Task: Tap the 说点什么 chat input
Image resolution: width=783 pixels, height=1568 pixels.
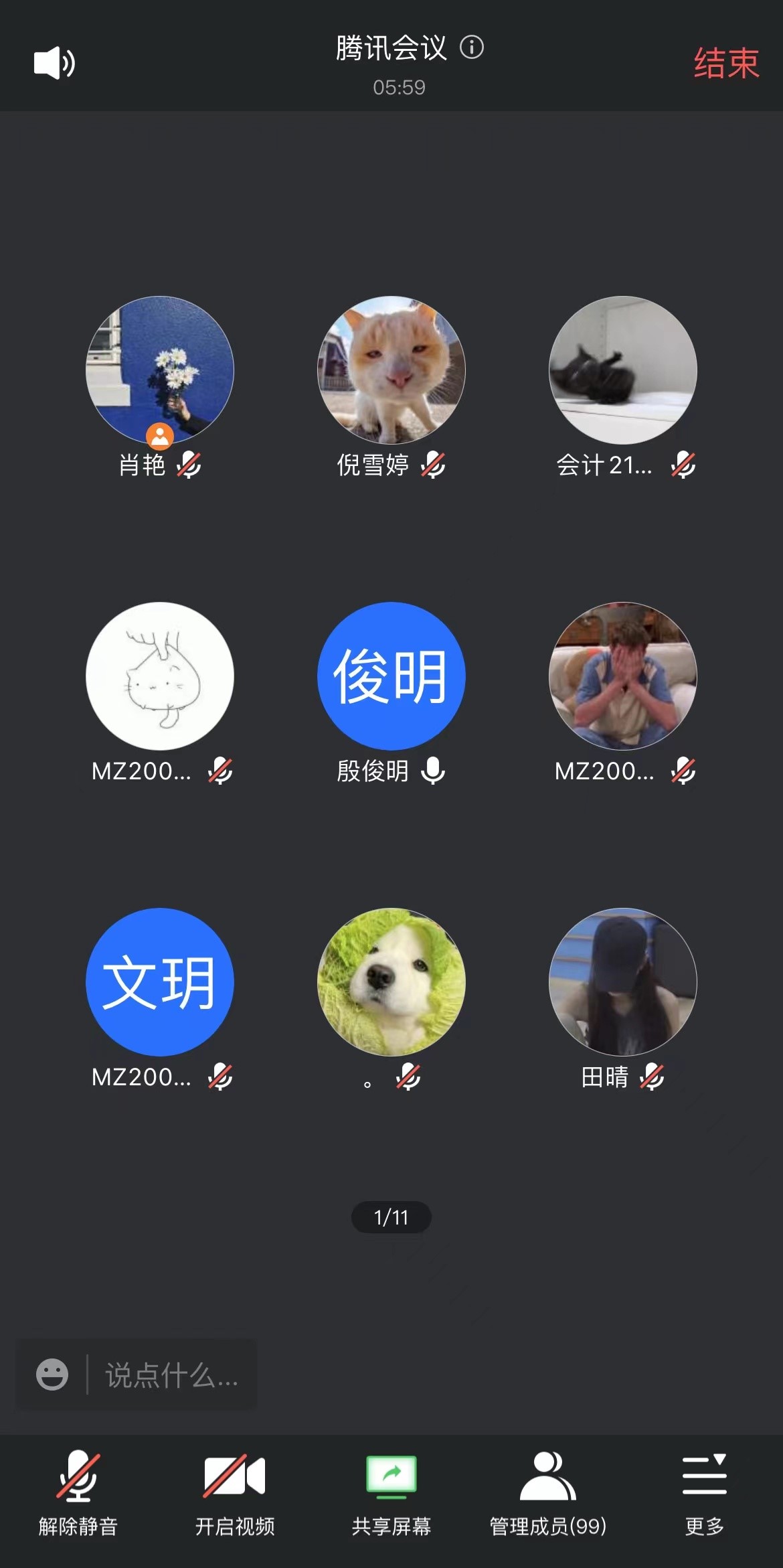Action: [x=171, y=1376]
